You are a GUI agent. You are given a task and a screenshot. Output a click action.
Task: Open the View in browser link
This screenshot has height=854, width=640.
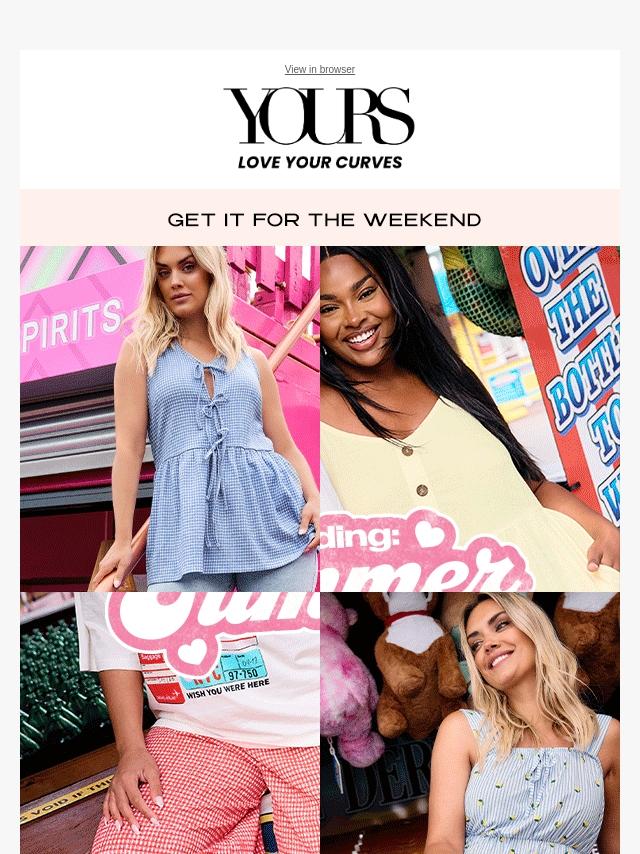point(319,70)
